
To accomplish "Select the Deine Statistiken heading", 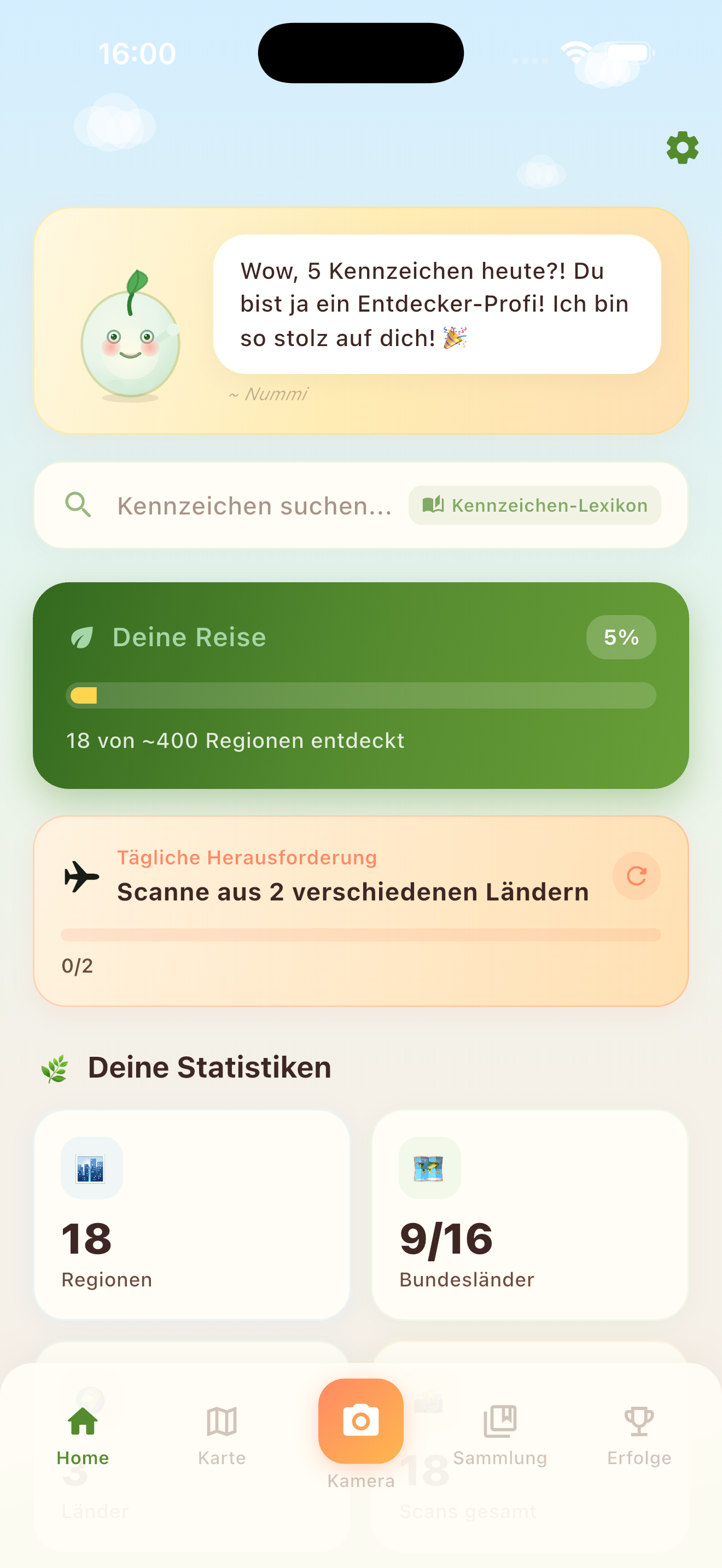I will point(209,1067).
